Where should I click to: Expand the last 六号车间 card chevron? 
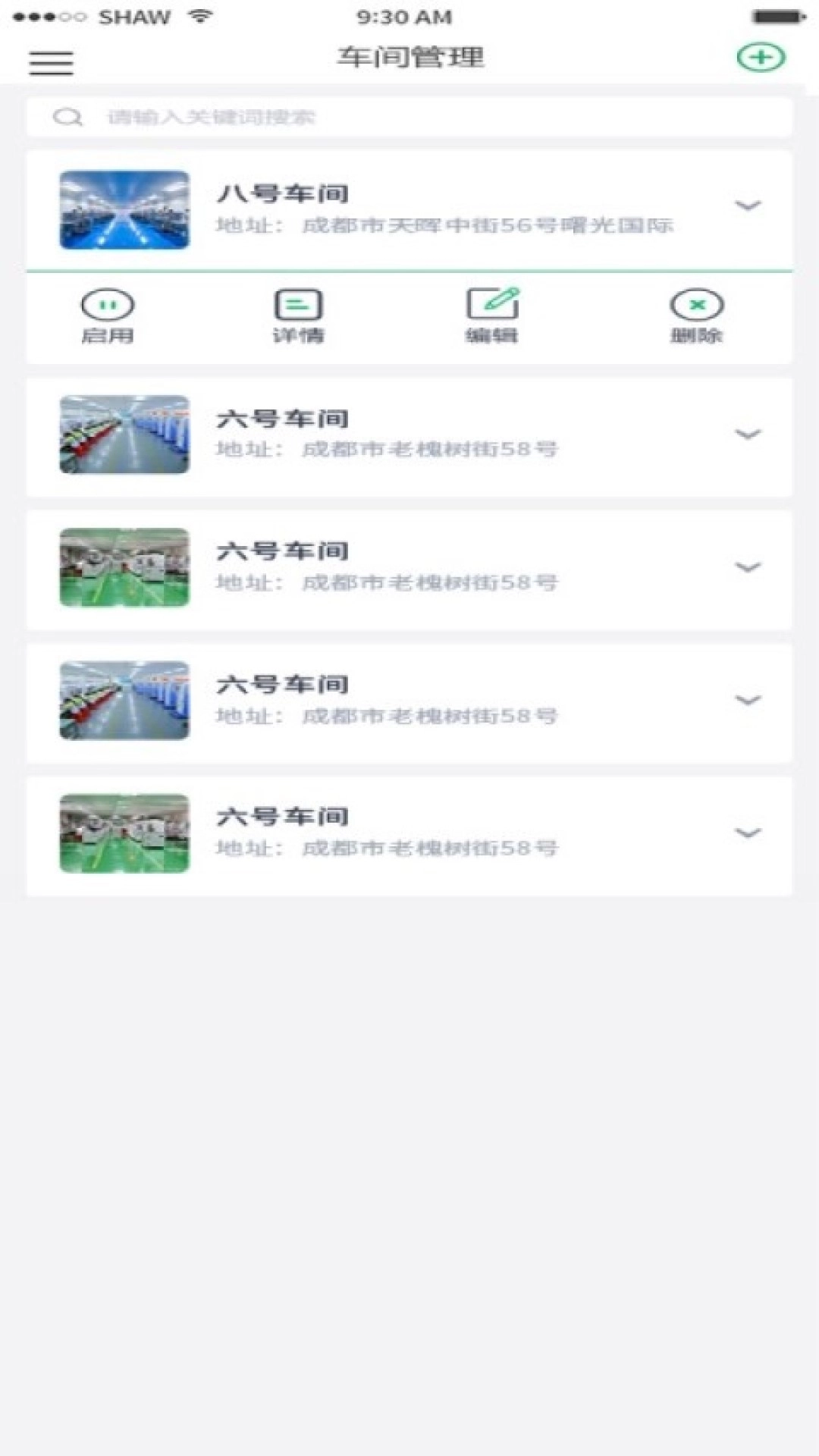coord(749,833)
